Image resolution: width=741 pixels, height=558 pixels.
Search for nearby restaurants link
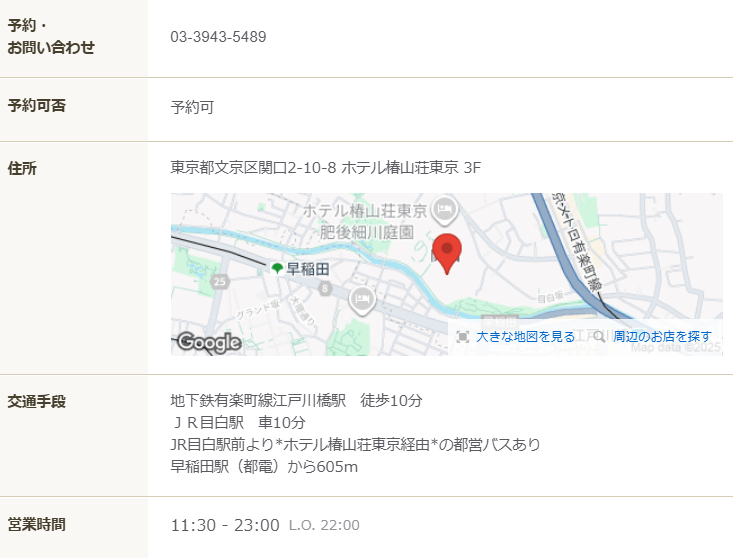[x=662, y=337]
